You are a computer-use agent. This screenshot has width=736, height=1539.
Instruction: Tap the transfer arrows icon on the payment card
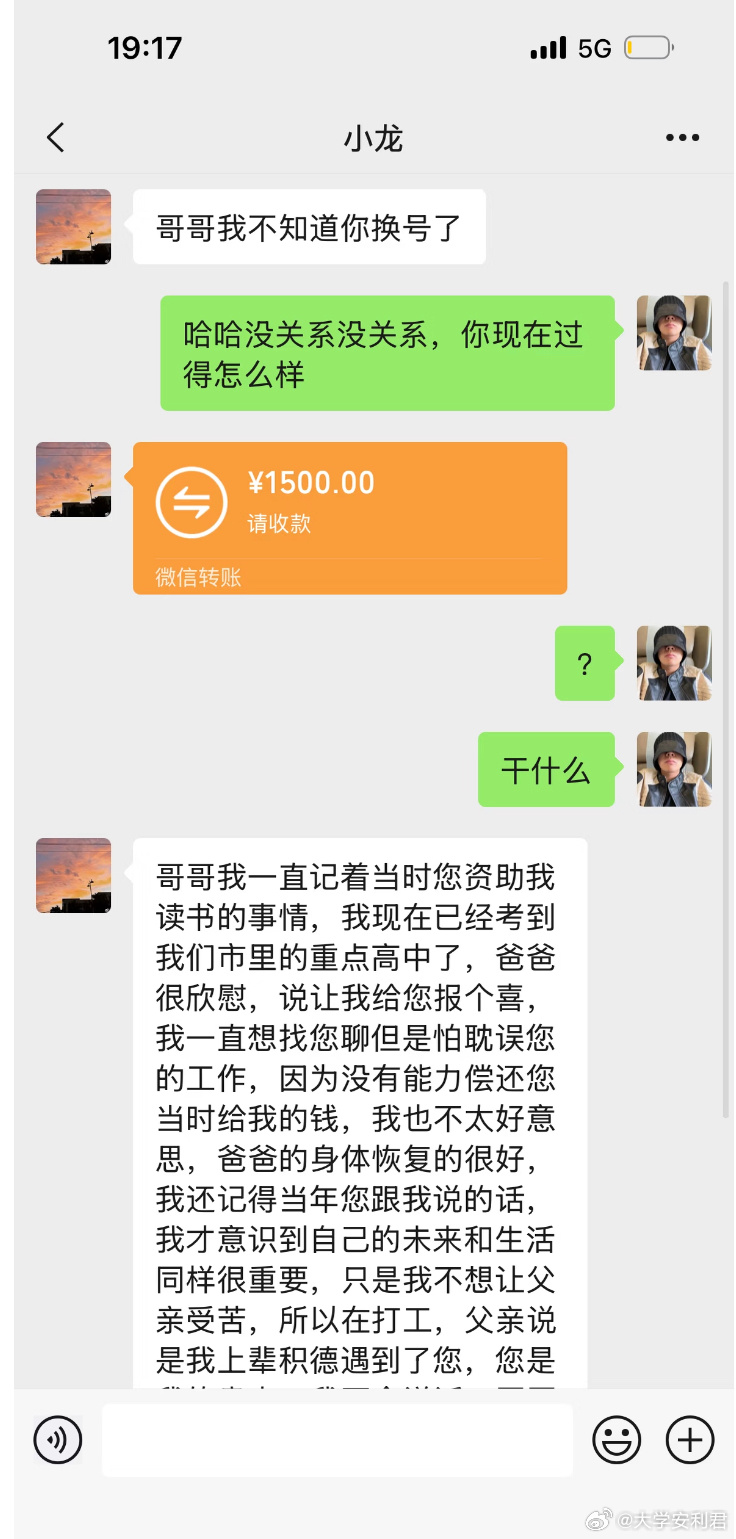[191, 501]
